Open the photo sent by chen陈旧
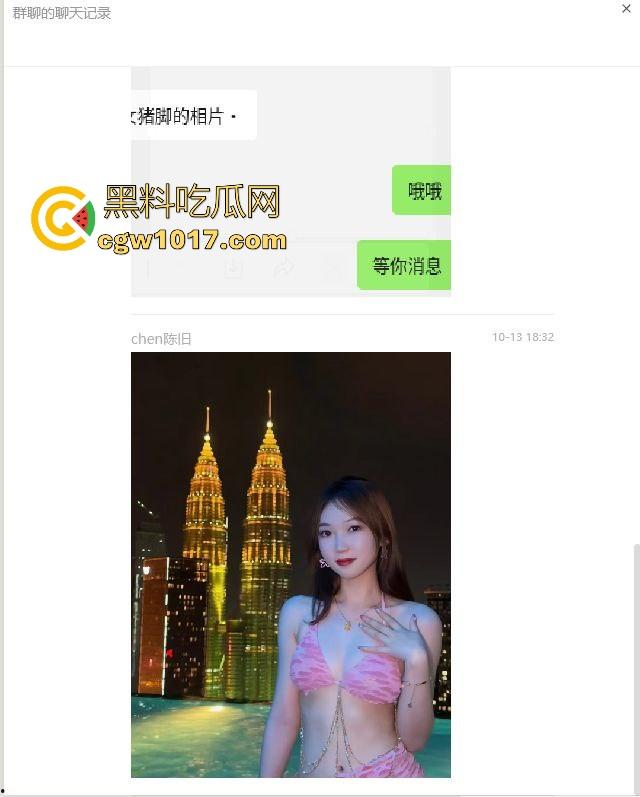Screen dimensions: 640x797 (290, 564)
